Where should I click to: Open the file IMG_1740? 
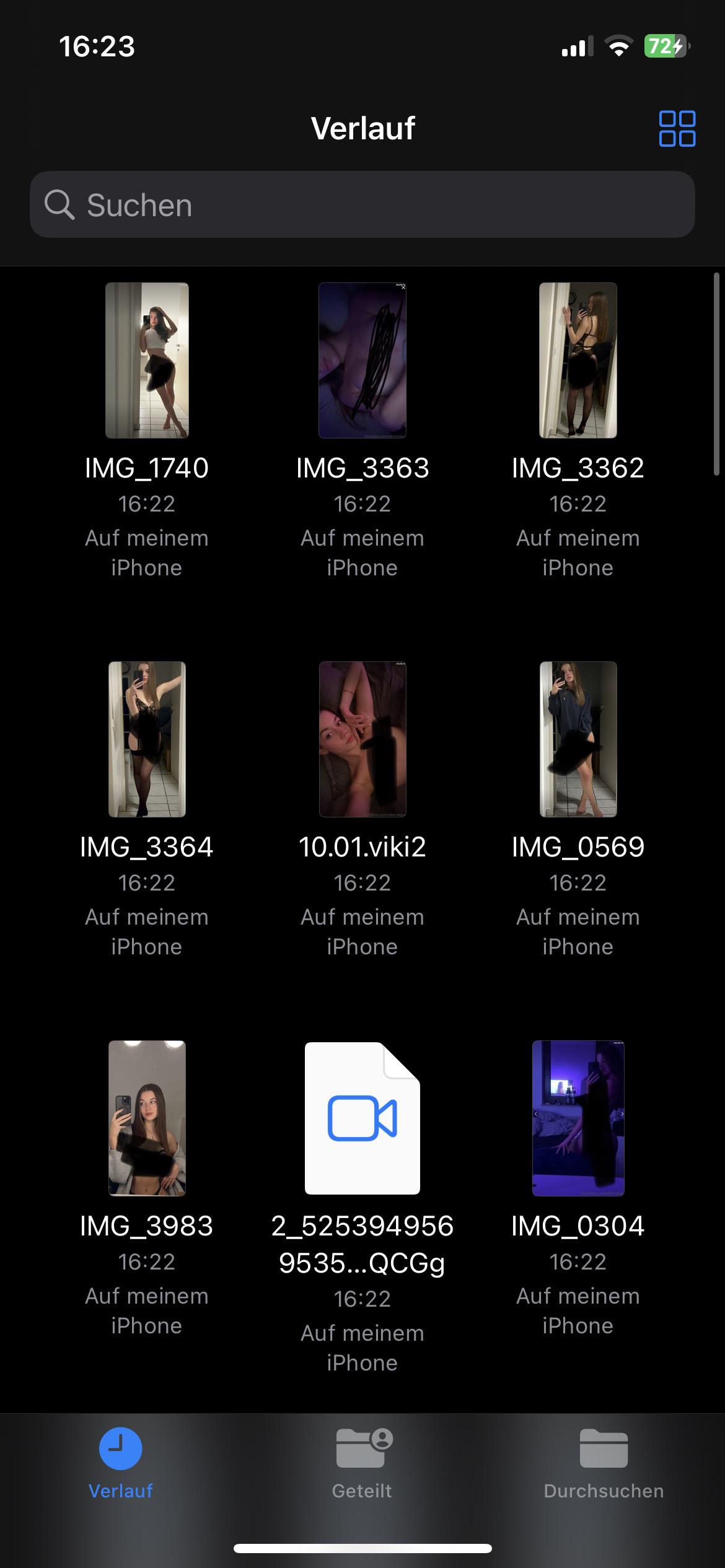coord(147,360)
